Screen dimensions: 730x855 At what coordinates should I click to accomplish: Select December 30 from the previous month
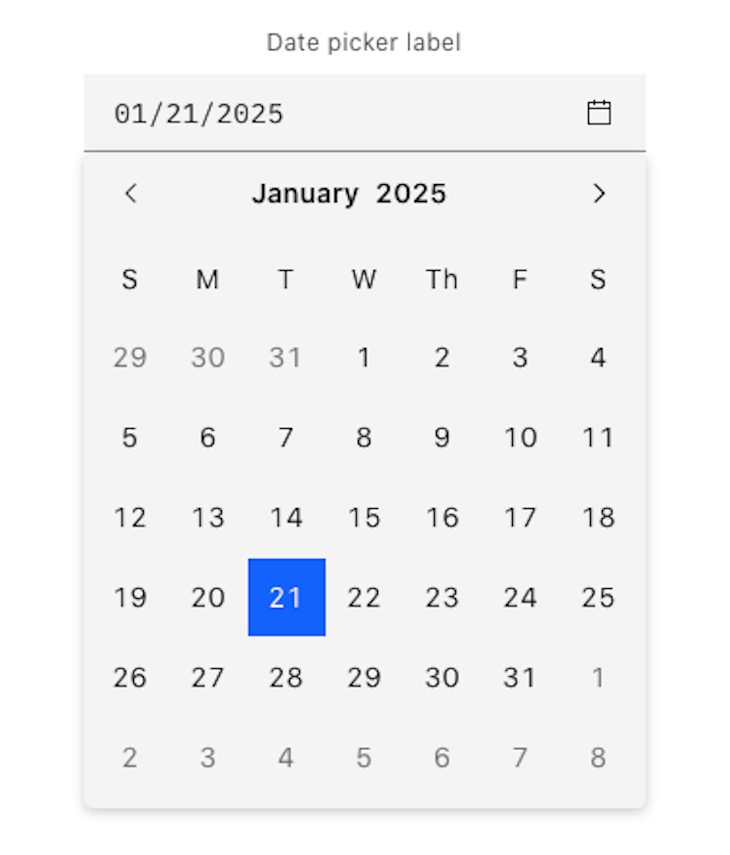(208, 358)
